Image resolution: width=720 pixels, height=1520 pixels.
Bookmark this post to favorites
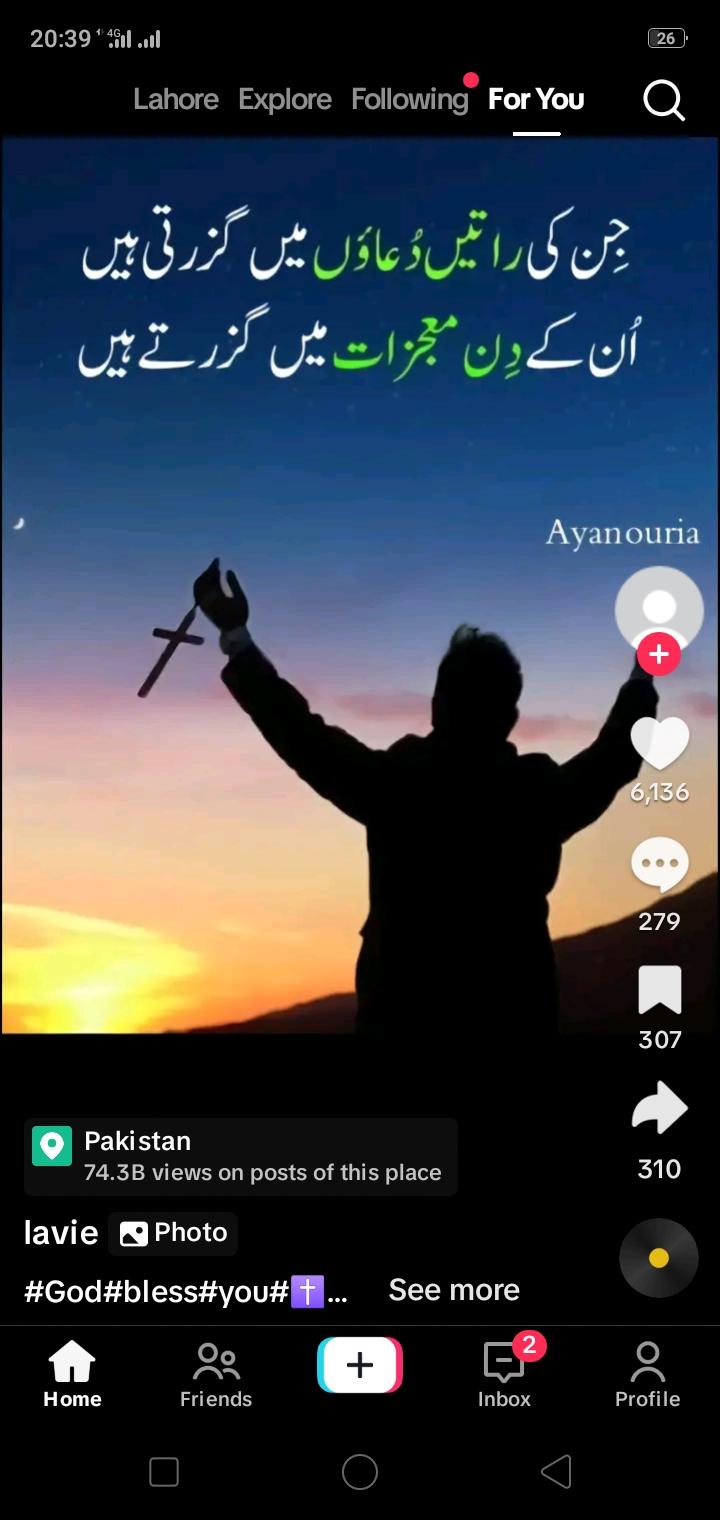[x=659, y=991]
